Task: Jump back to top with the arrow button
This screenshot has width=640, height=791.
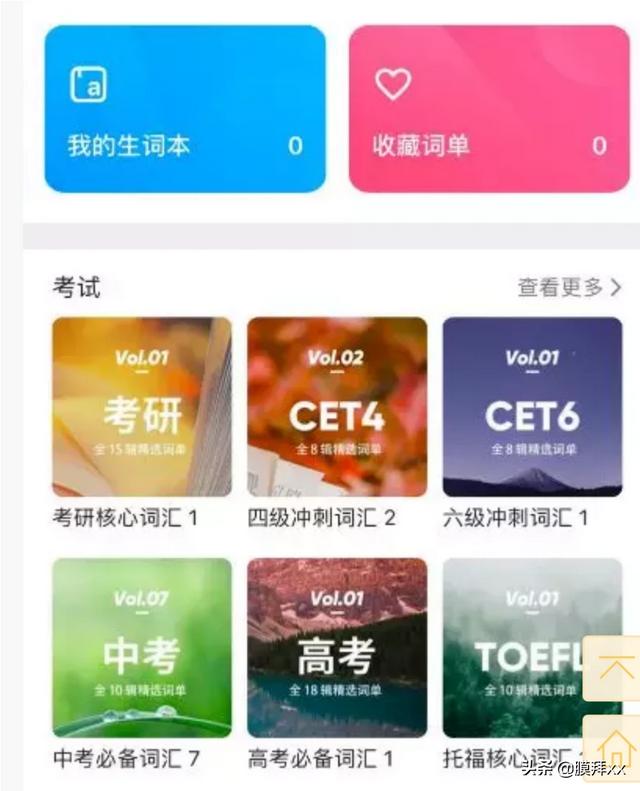Action: click(612, 668)
